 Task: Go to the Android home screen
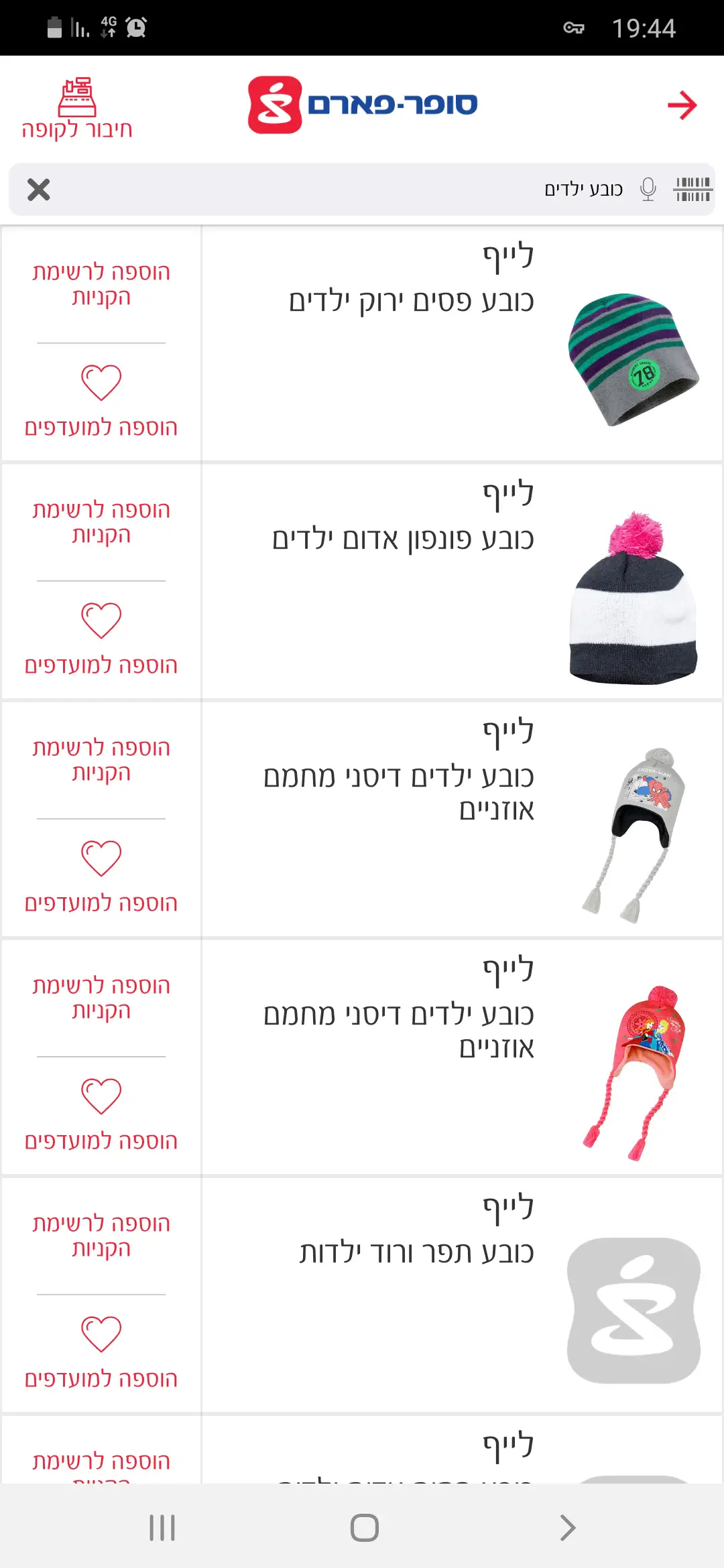[x=364, y=1528]
